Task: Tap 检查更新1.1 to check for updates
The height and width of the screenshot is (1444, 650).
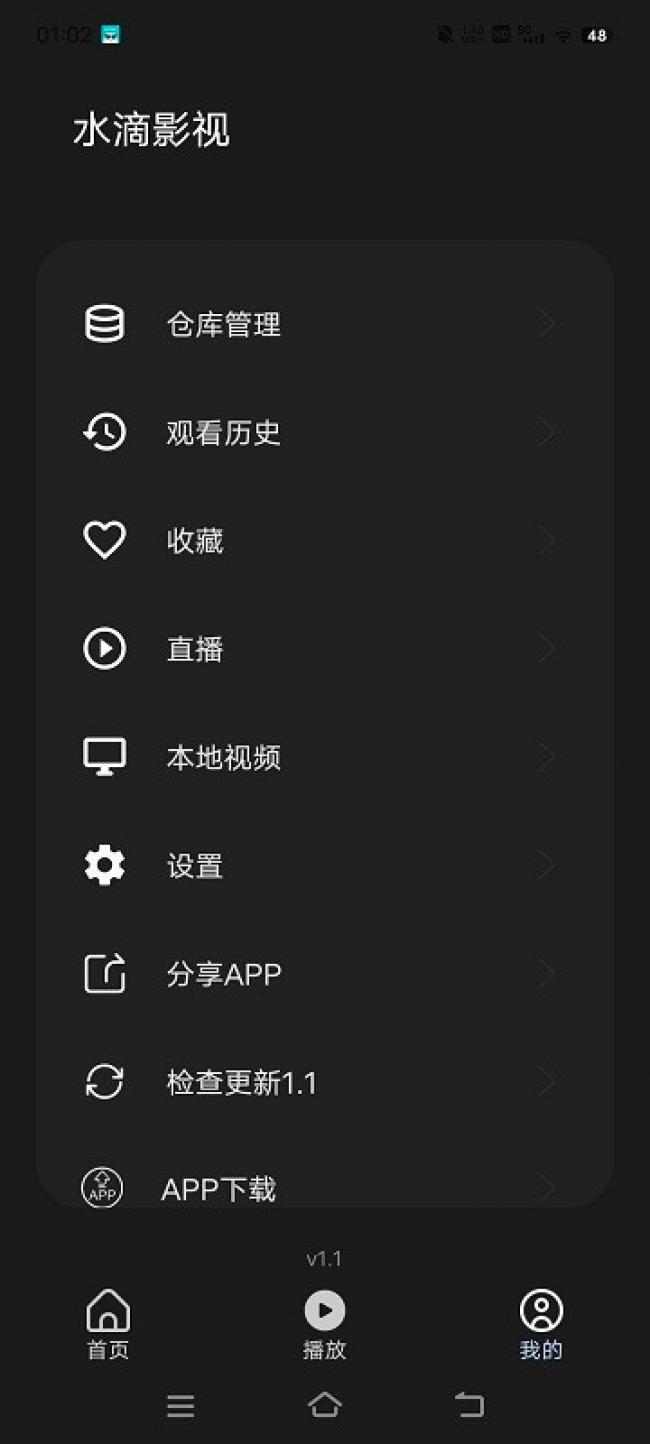Action: (324, 1082)
